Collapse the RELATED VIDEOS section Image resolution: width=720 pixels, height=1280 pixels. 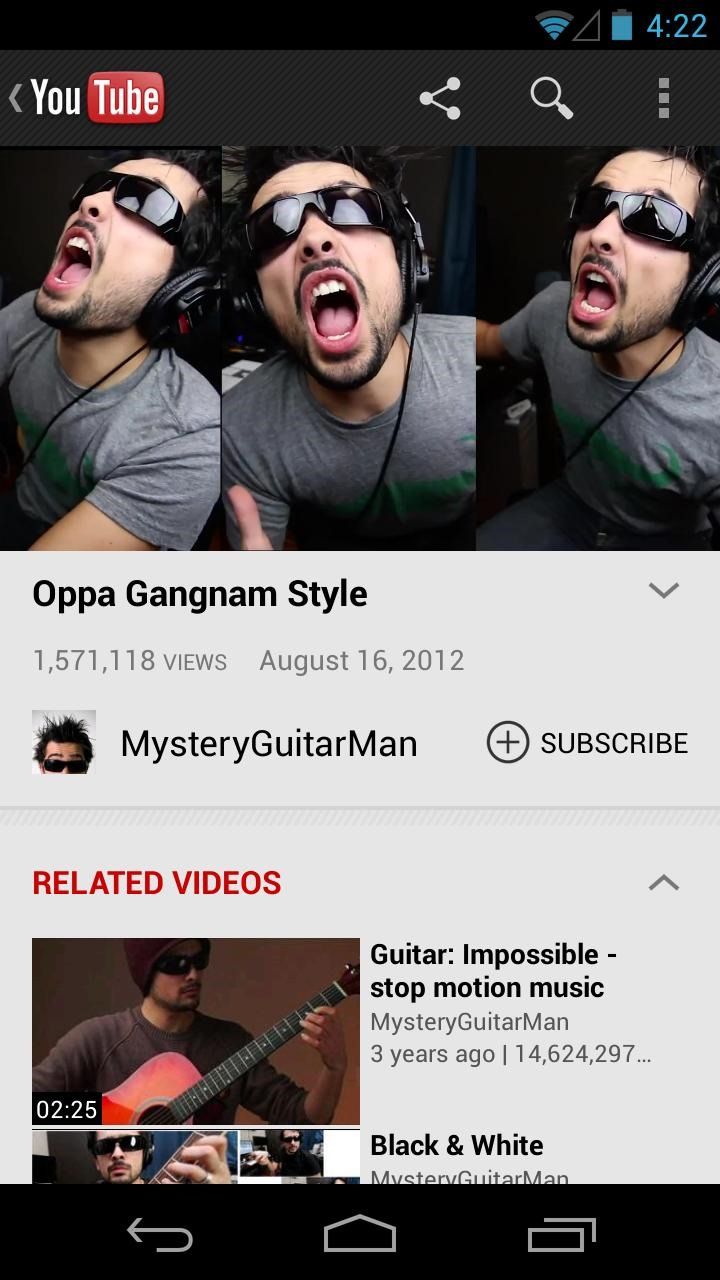click(663, 882)
